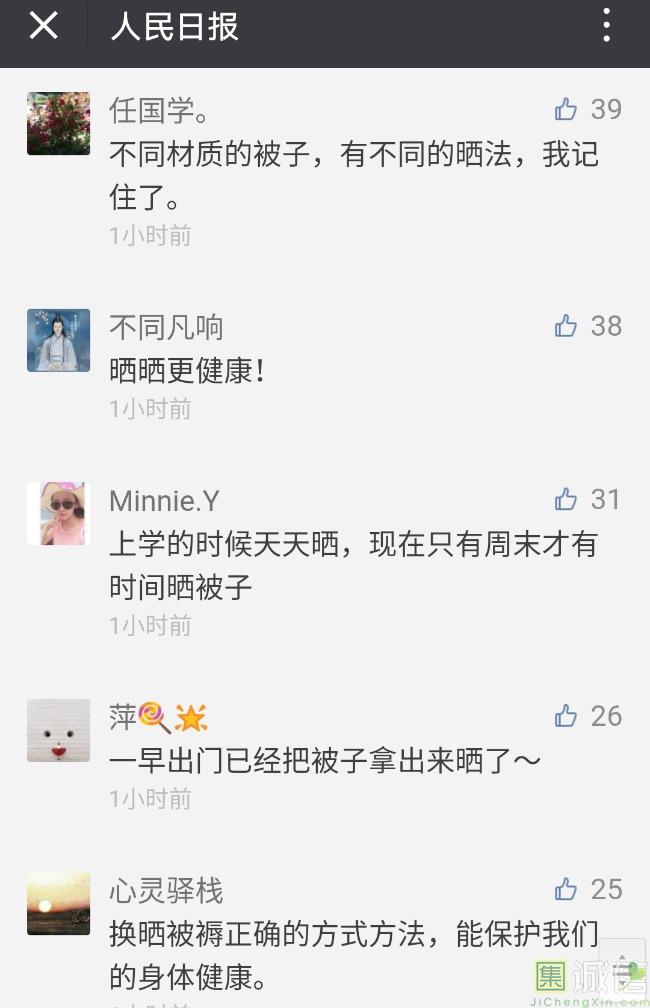Open the three-dot overflow menu
This screenshot has width=650, height=1008.
coord(606,27)
